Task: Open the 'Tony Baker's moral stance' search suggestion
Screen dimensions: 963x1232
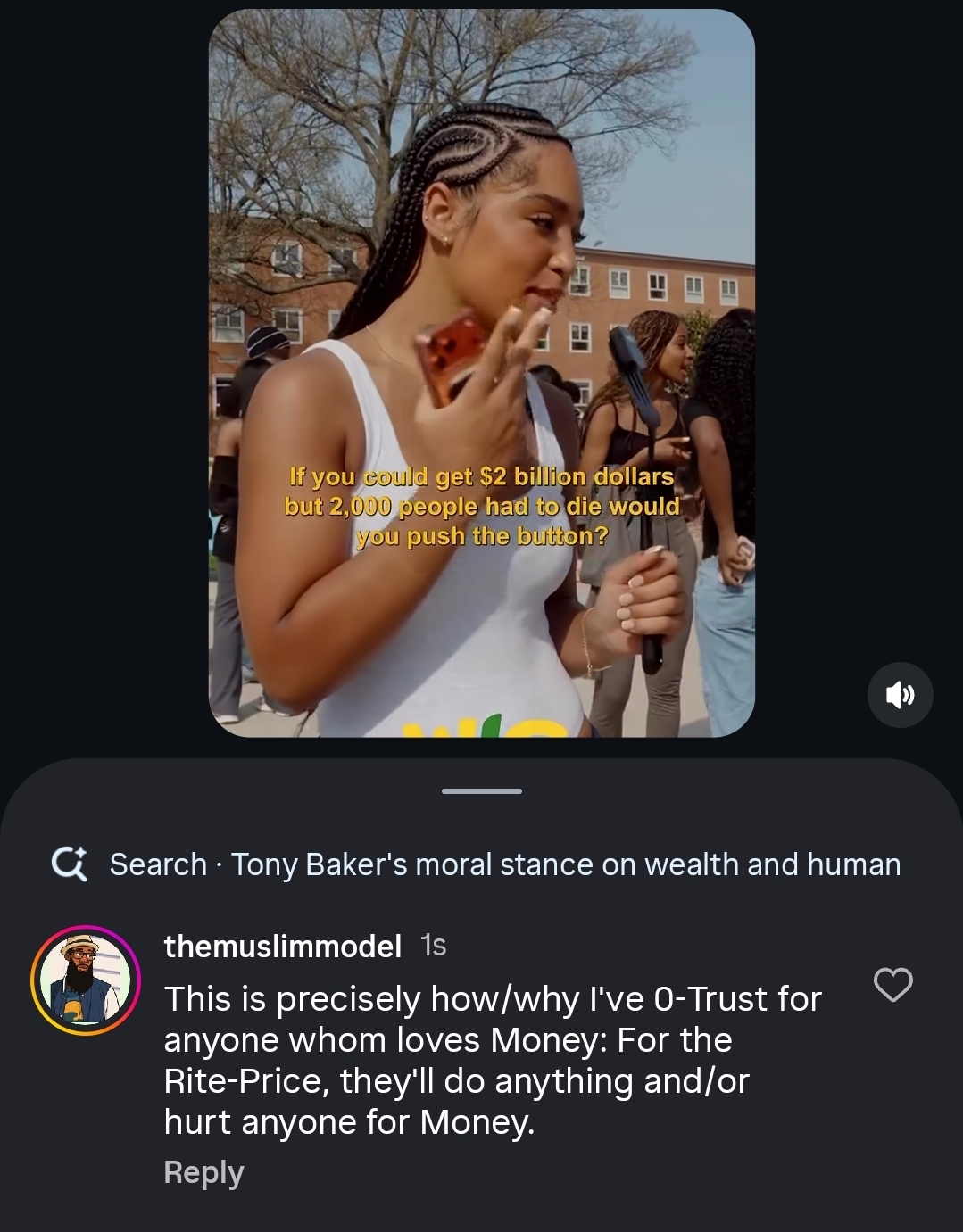Action: coord(565,864)
